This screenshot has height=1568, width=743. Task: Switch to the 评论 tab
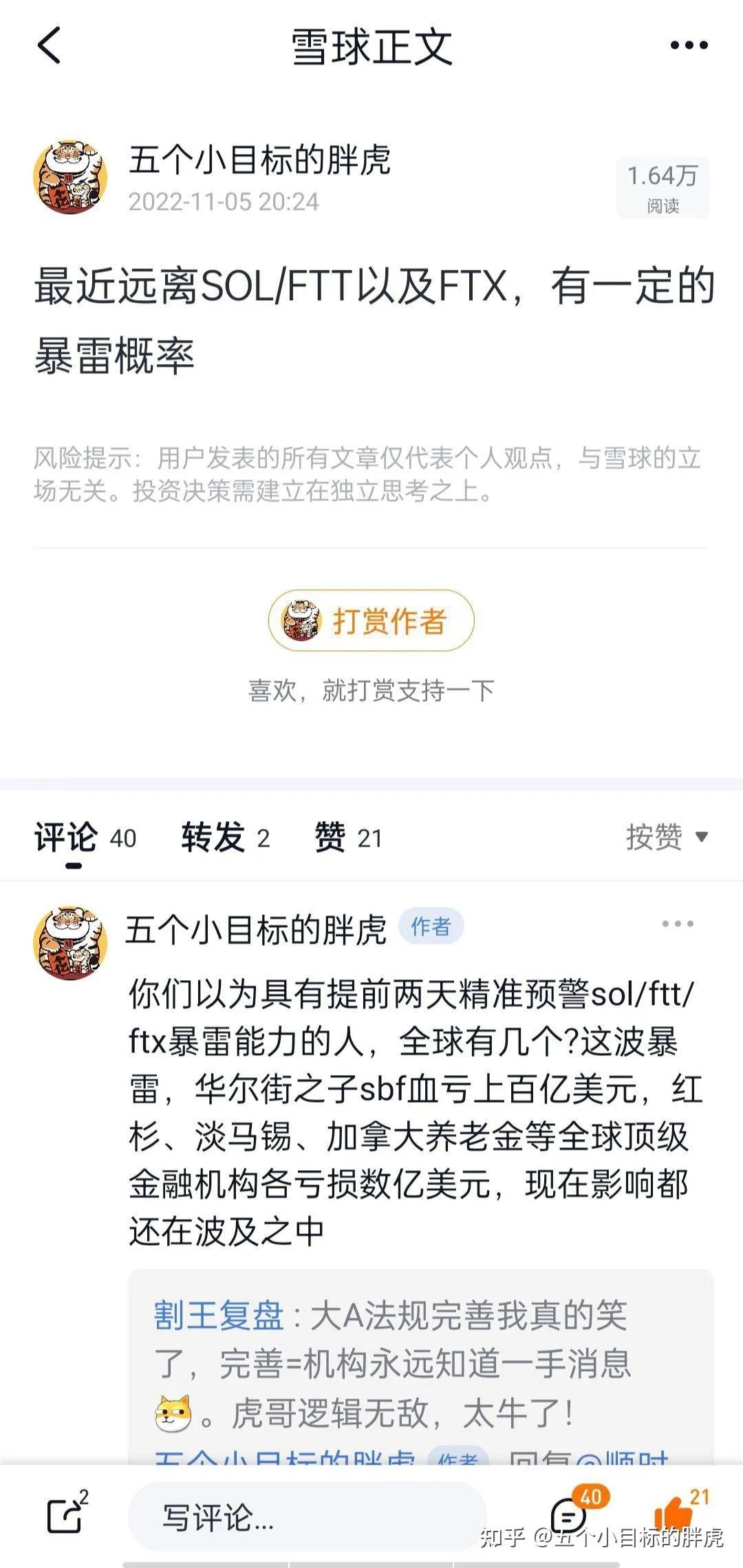[85, 838]
